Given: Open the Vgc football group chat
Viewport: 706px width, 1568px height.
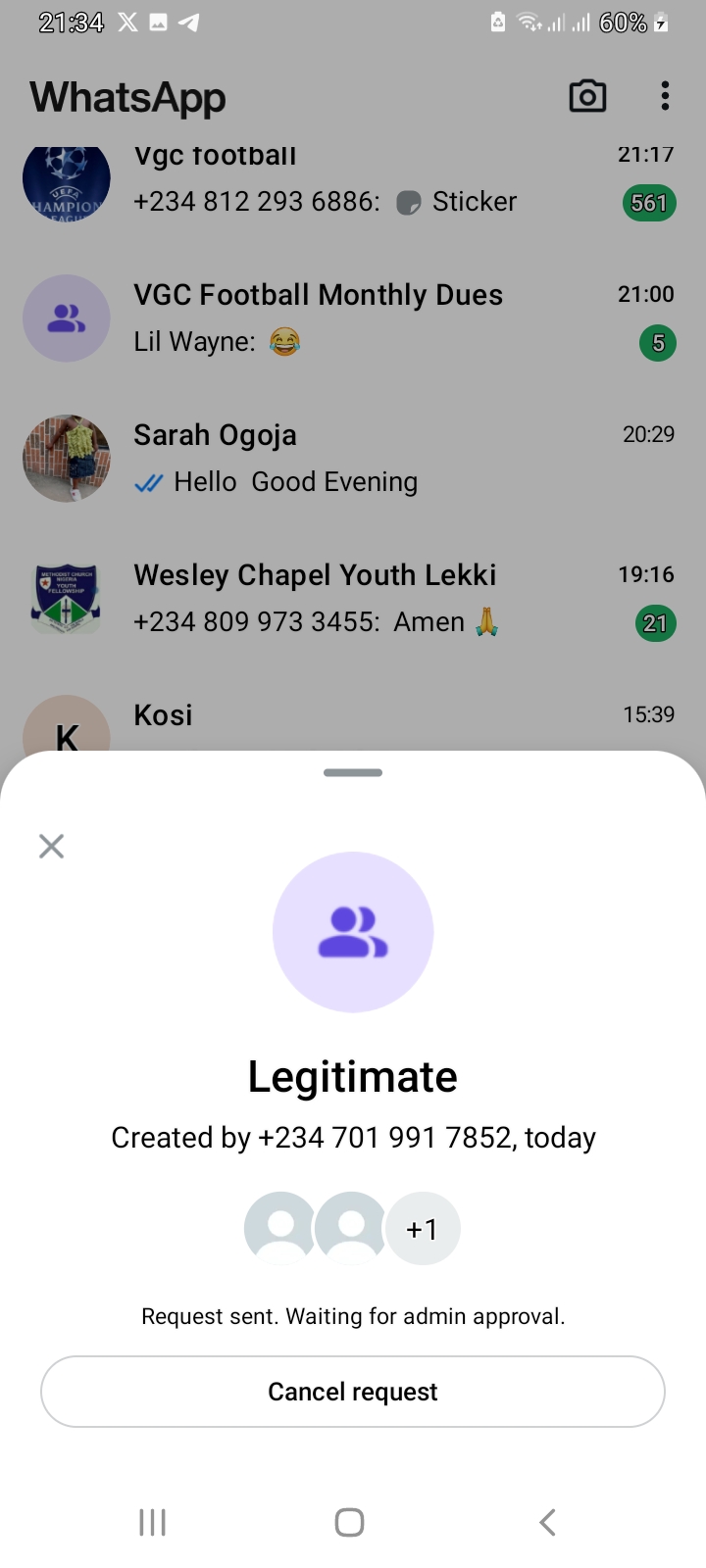Looking at the screenshot, I should (353, 182).
